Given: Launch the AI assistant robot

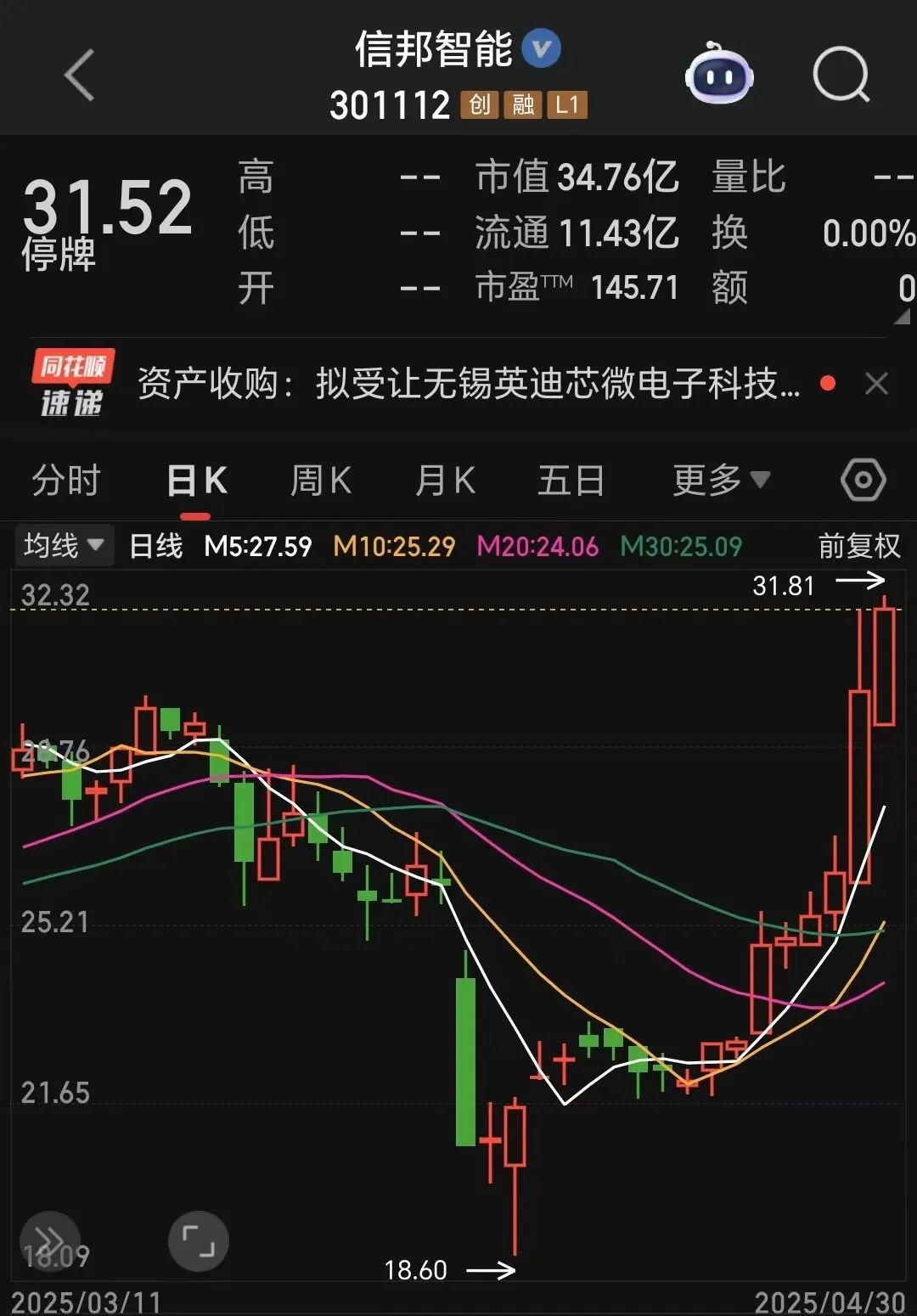Looking at the screenshot, I should click(720, 75).
